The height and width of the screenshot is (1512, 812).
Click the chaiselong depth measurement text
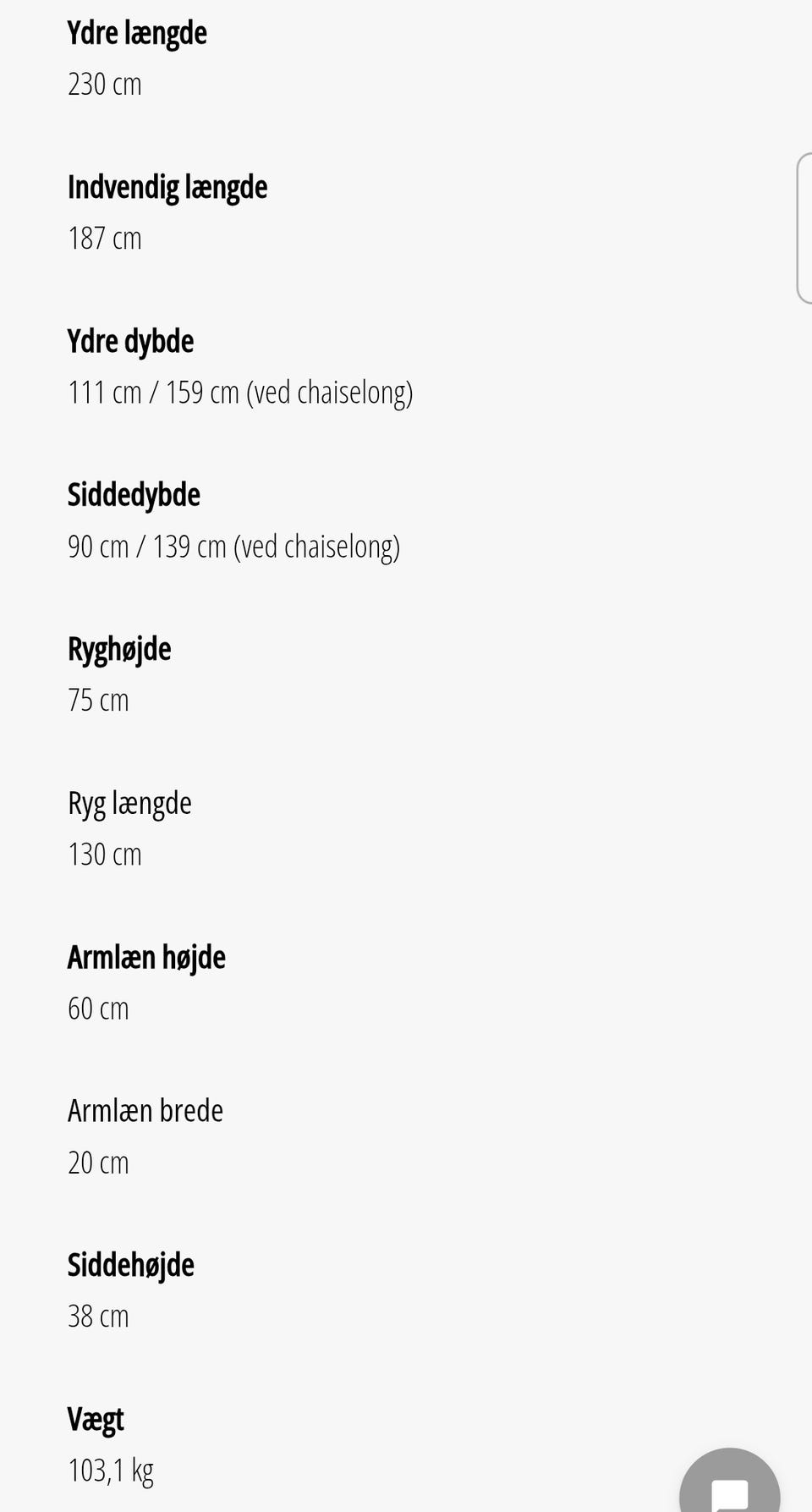(x=241, y=392)
